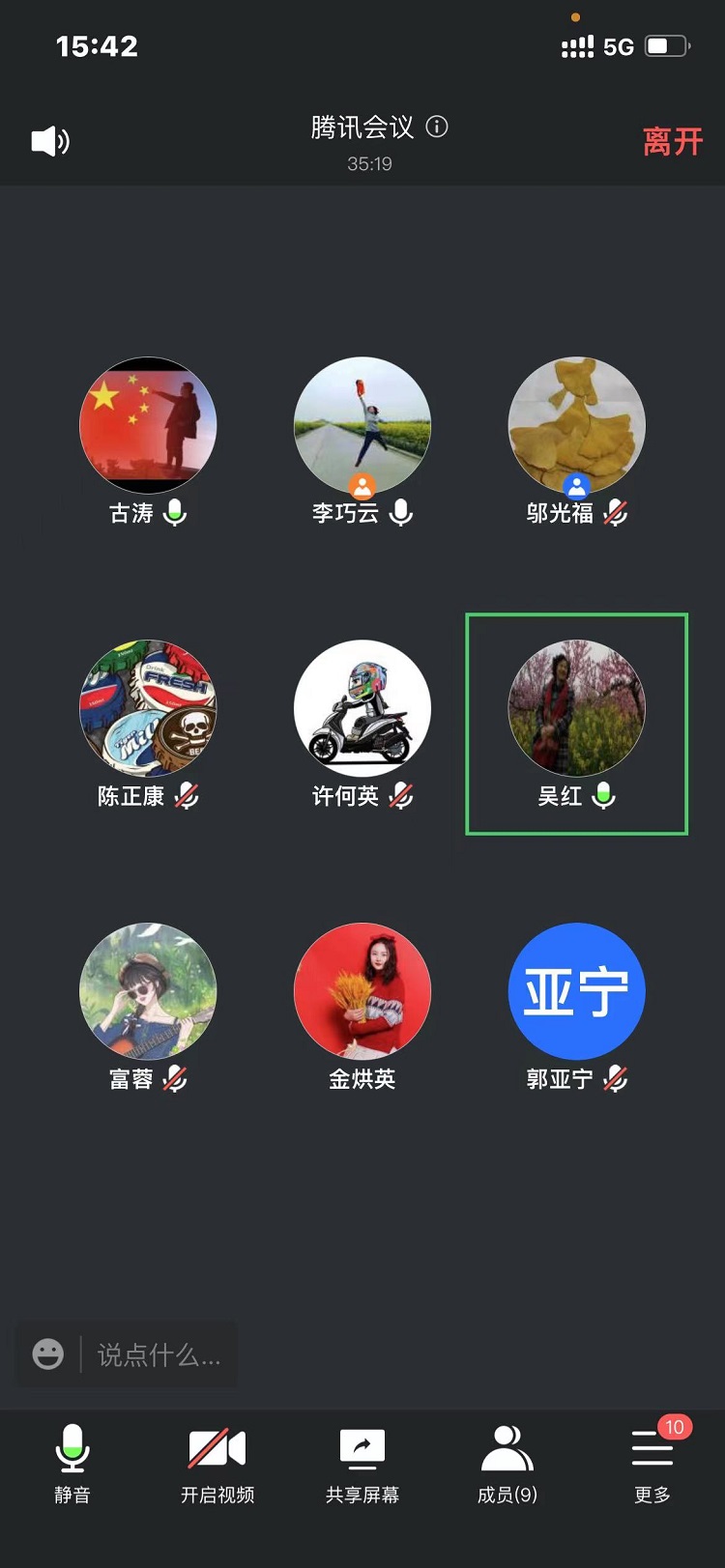Open the 成员(9) members list

coord(507,1463)
